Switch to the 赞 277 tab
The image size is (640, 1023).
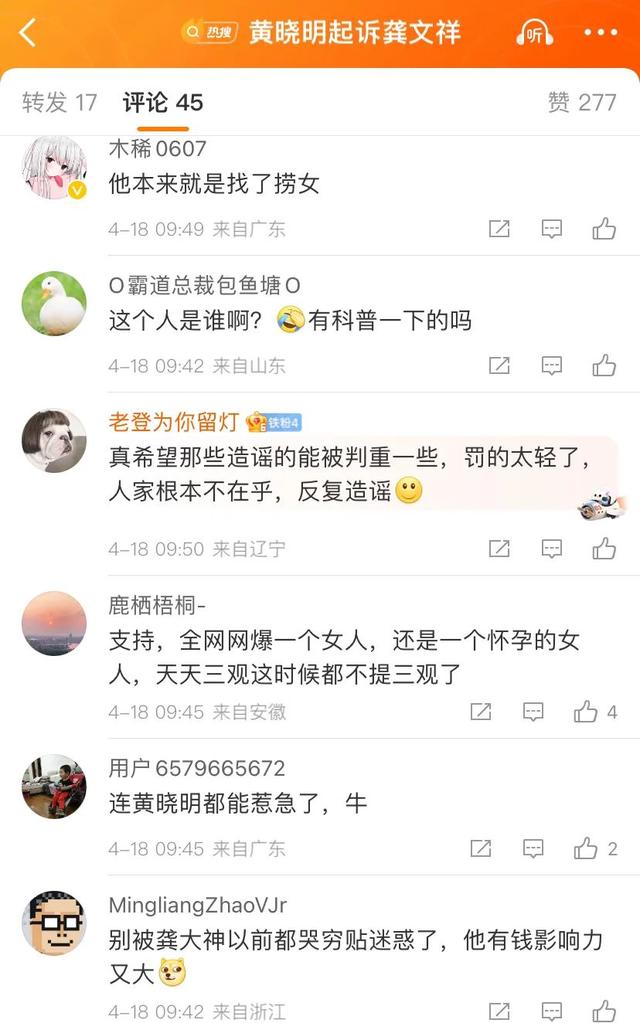click(582, 102)
